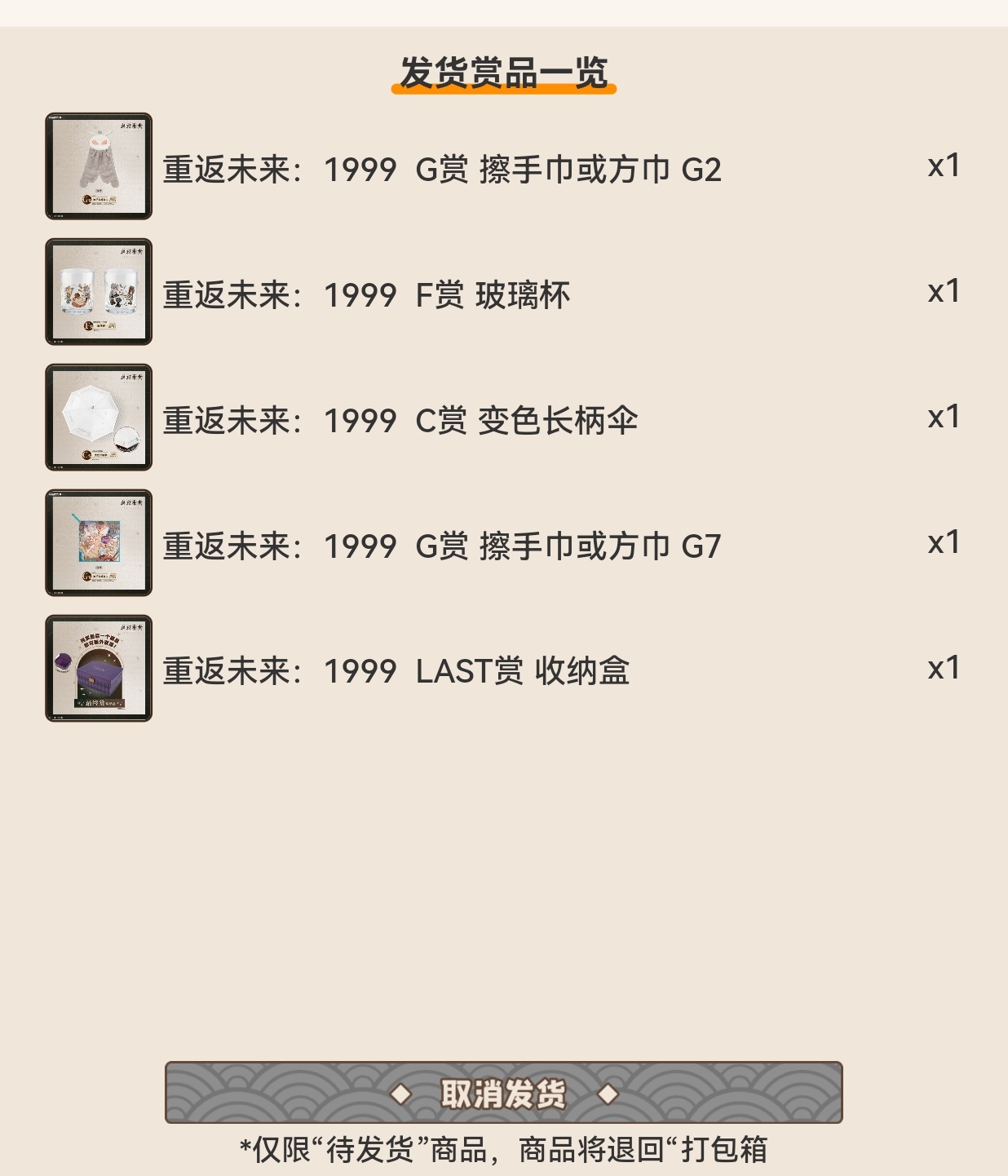
Task: Open the G7 擦手巾或方巾 prize image
Action: [99, 543]
